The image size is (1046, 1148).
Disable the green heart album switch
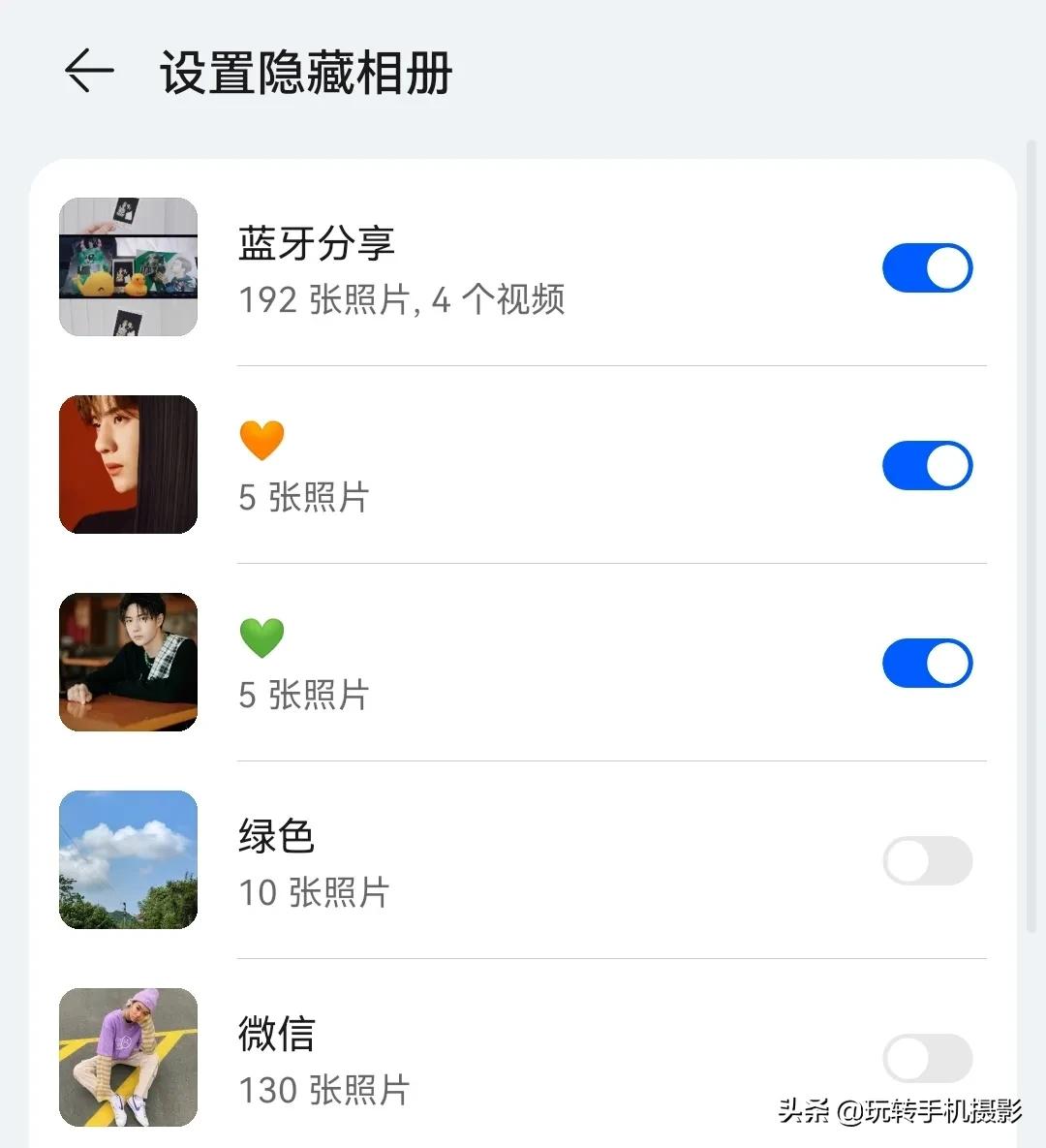[x=927, y=663]
